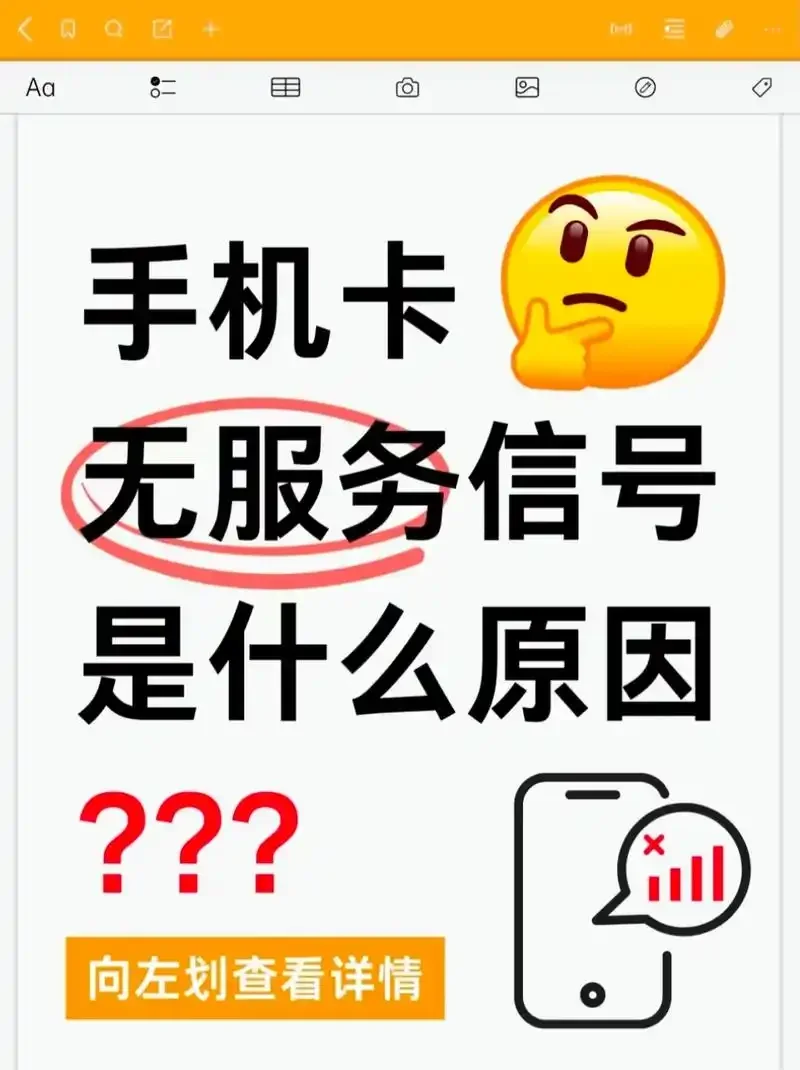Image resolution: width=800 pixels, height=1070 pixels.
Task: Insert a table using the table icon
Action: tap(285, 88)
